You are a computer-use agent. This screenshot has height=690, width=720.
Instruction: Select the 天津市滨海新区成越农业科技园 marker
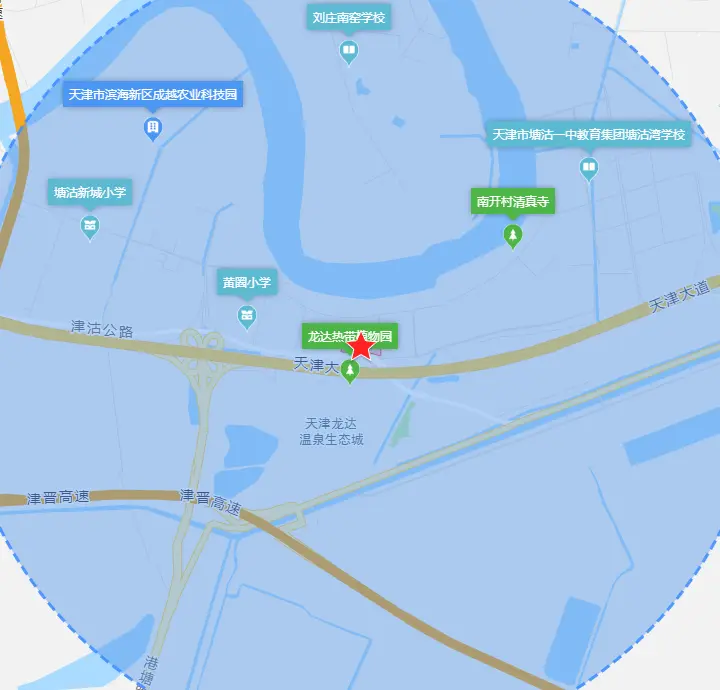[x=152, y=127]
